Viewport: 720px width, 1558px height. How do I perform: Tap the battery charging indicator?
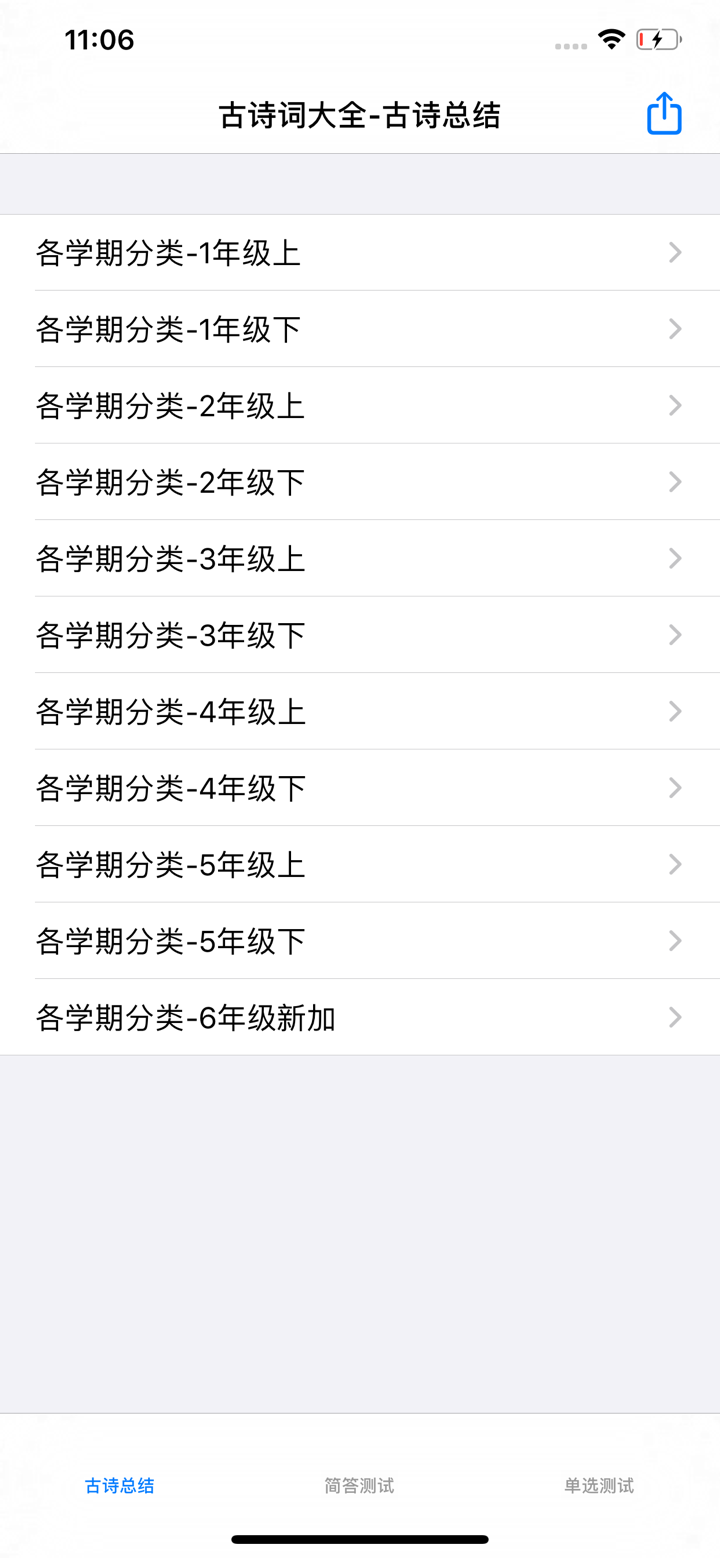[x=659, y=41]
